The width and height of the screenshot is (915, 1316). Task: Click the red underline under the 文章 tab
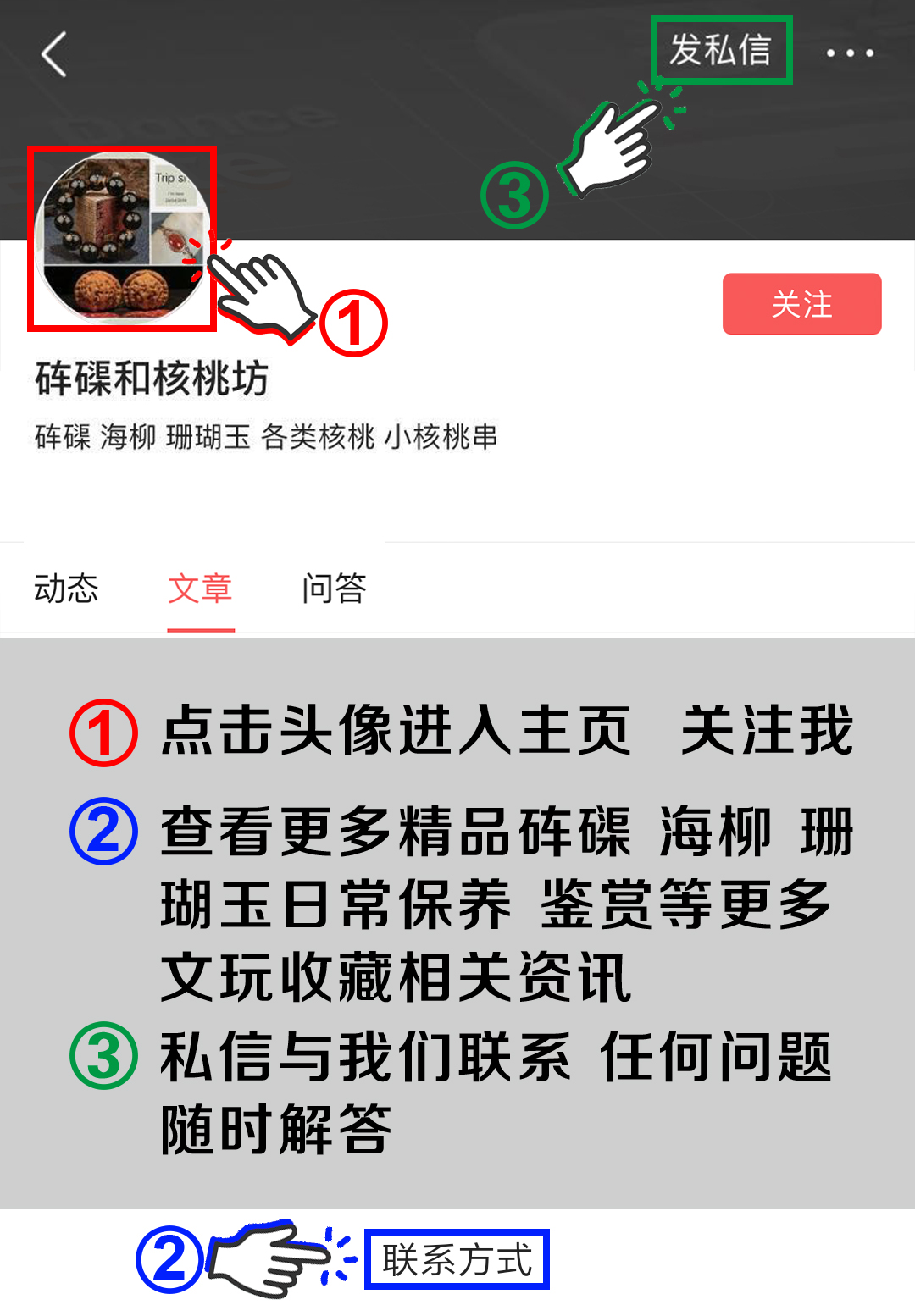(x=201, y=628)
